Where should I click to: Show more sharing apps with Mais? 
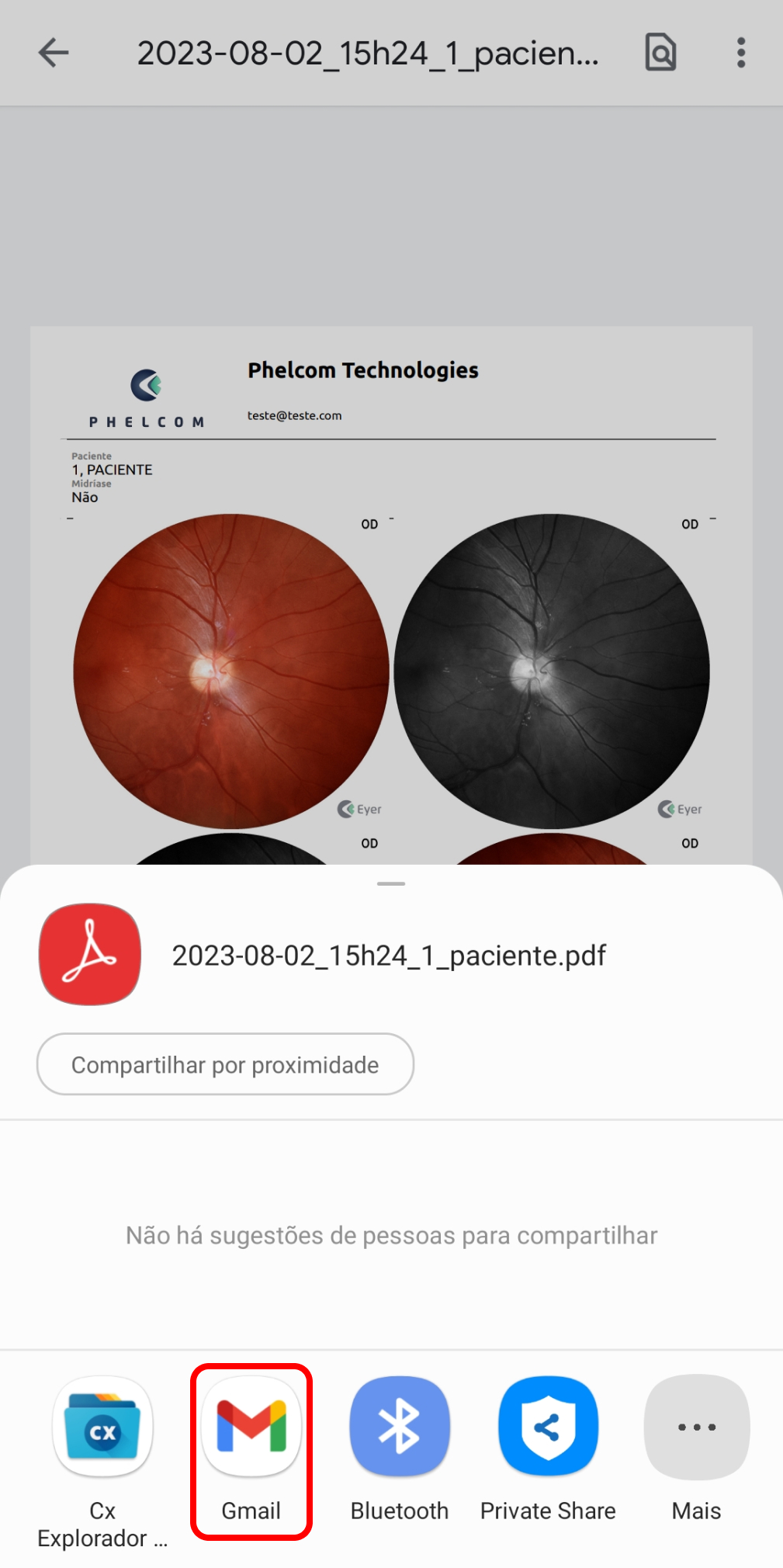coord(696,1427)
